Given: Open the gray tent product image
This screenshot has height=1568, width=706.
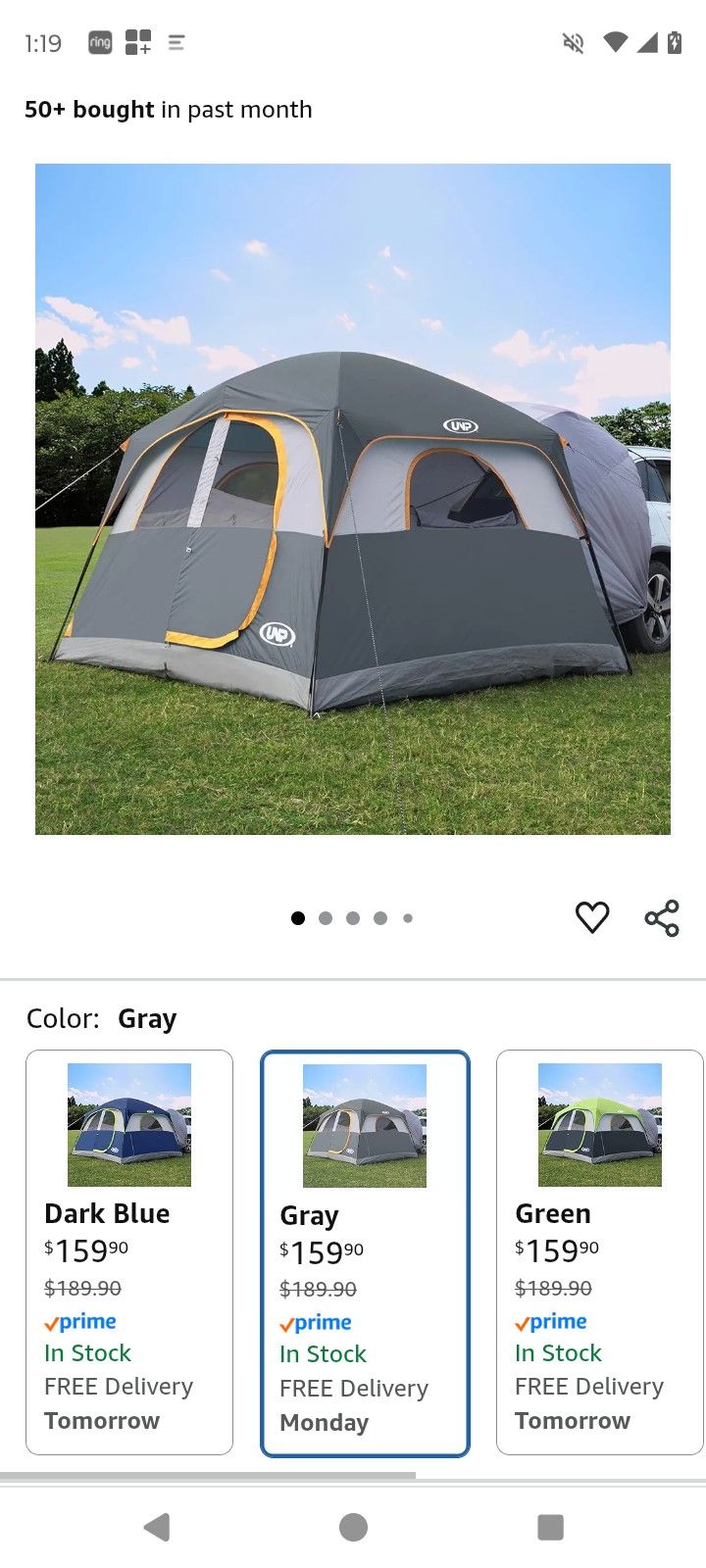Looking at the screenshot, I should pos(353,499).
